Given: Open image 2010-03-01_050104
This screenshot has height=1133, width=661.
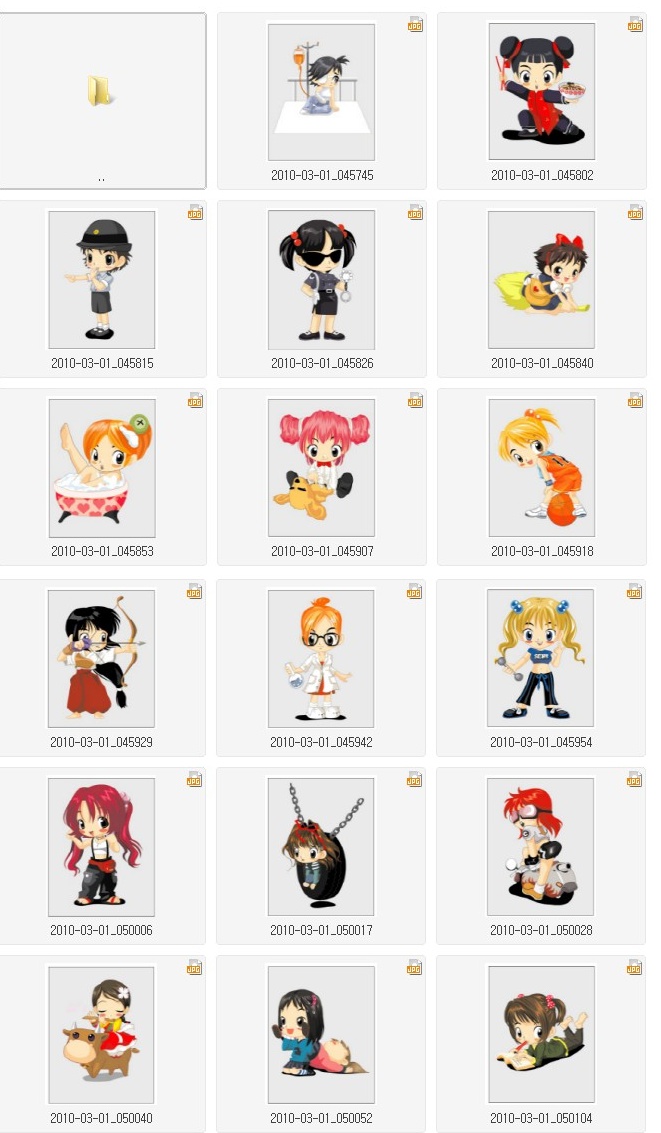Looking at the screenshot, I should [x=541, y=1034].
